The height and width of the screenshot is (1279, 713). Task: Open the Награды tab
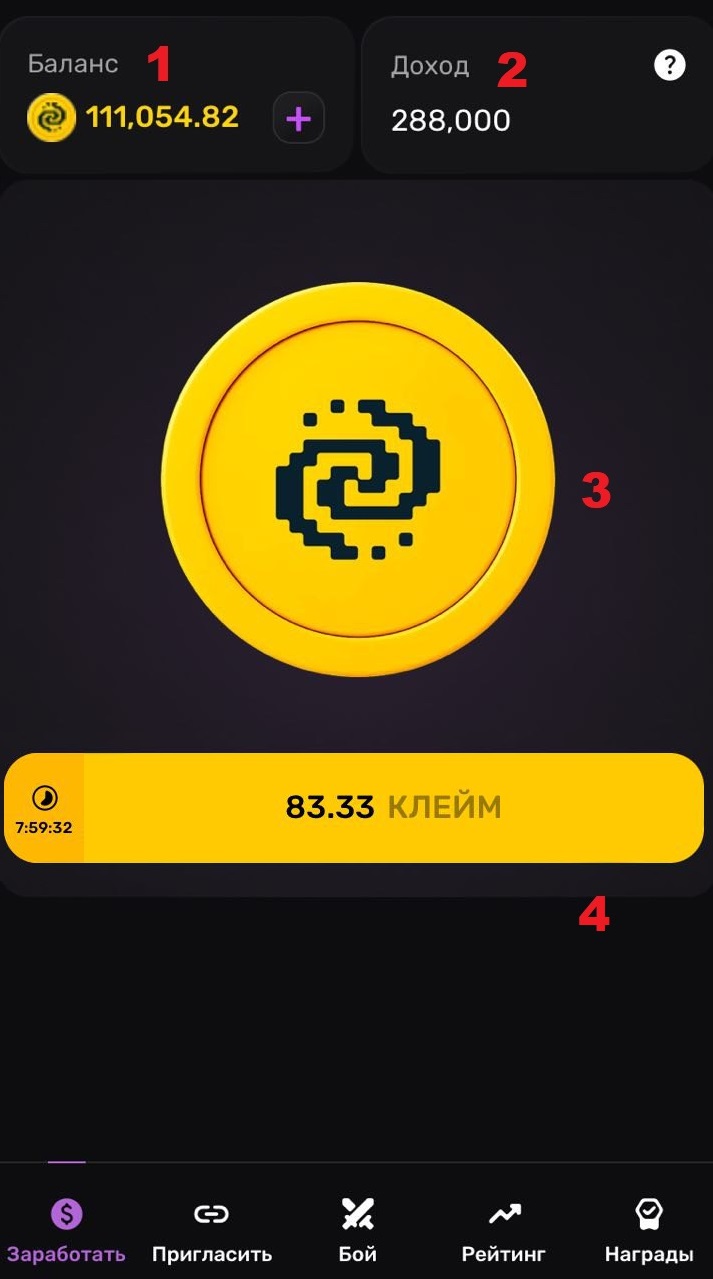(x=648, y=1231)
